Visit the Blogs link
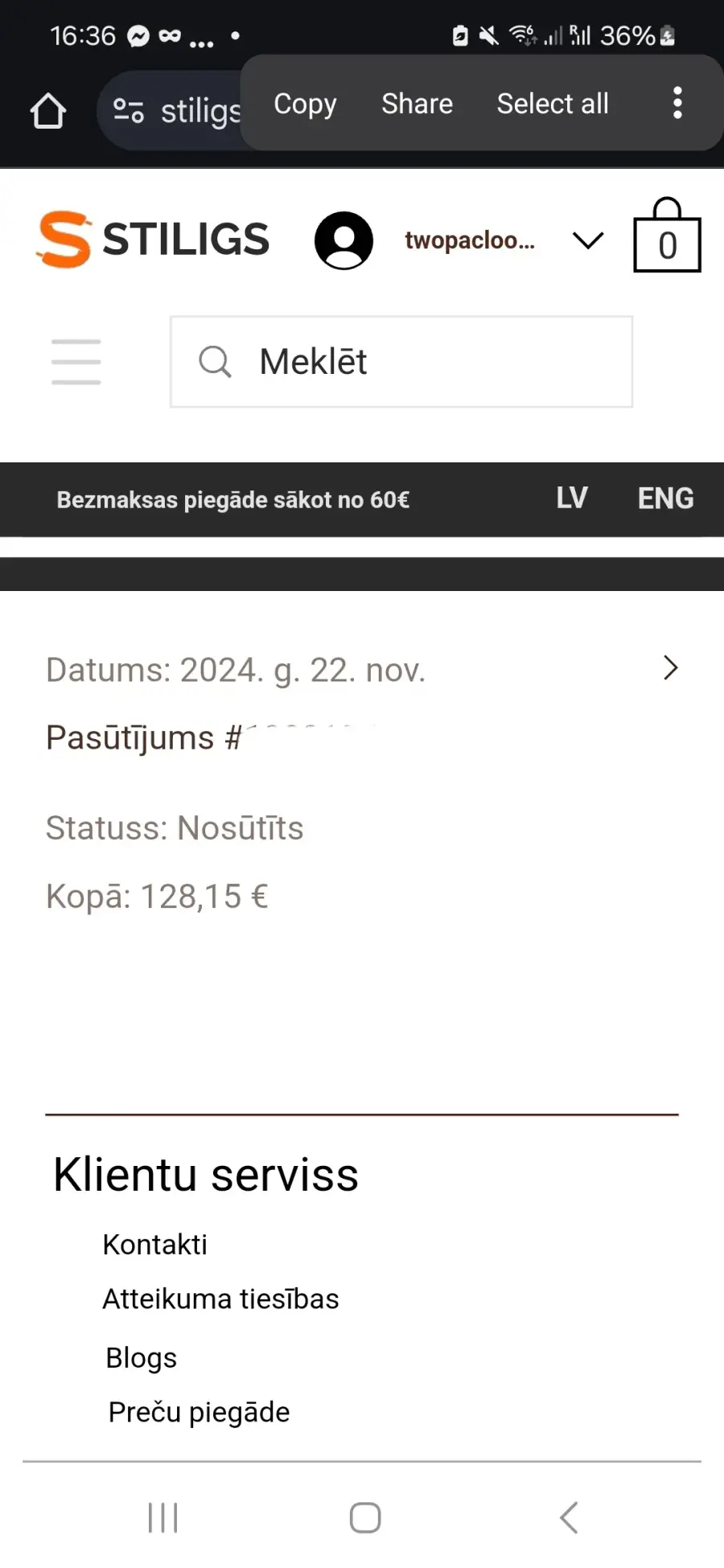This screenshot has height=1568, width=724. pyautogui.click(x=141, y=1358)
